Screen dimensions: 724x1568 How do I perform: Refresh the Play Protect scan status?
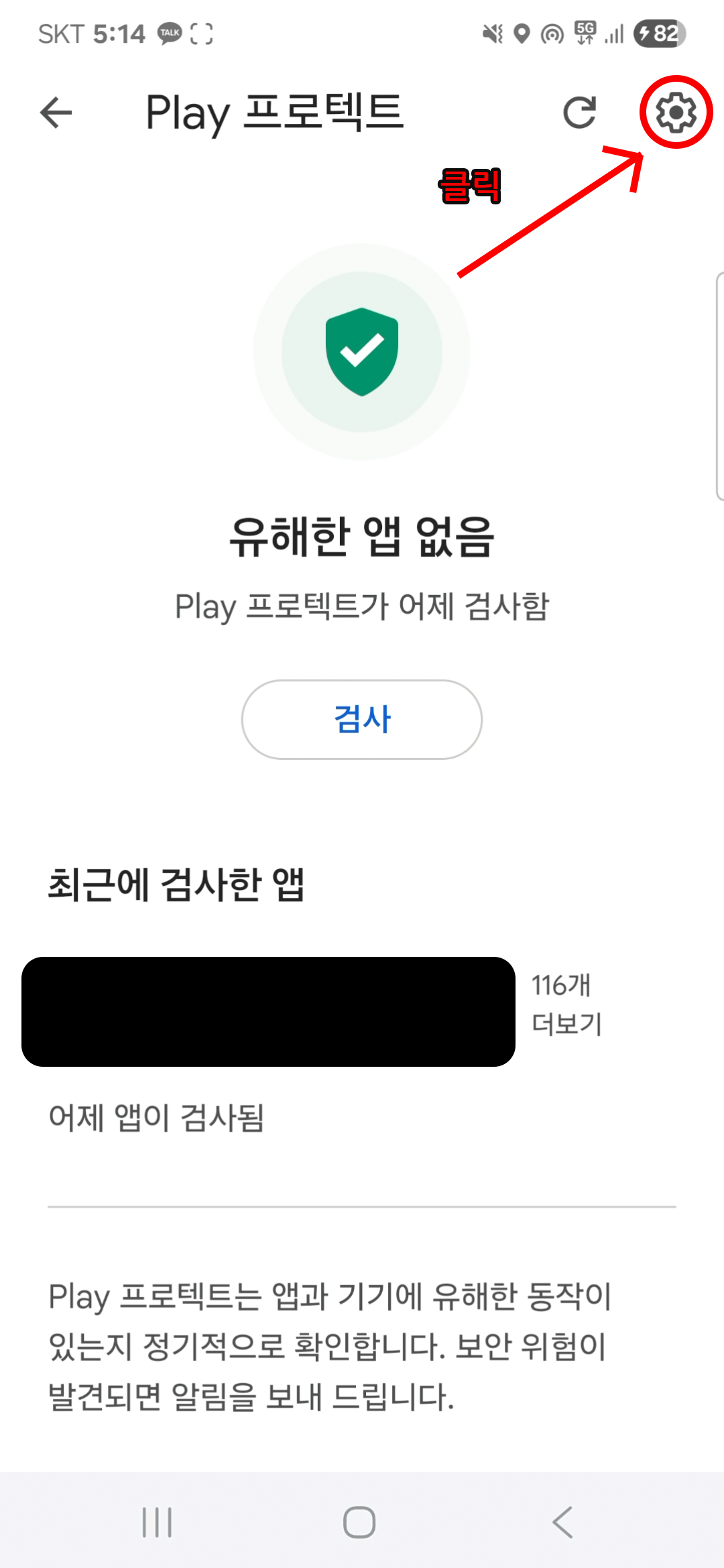pyautogui.click(x=581, y=113)
